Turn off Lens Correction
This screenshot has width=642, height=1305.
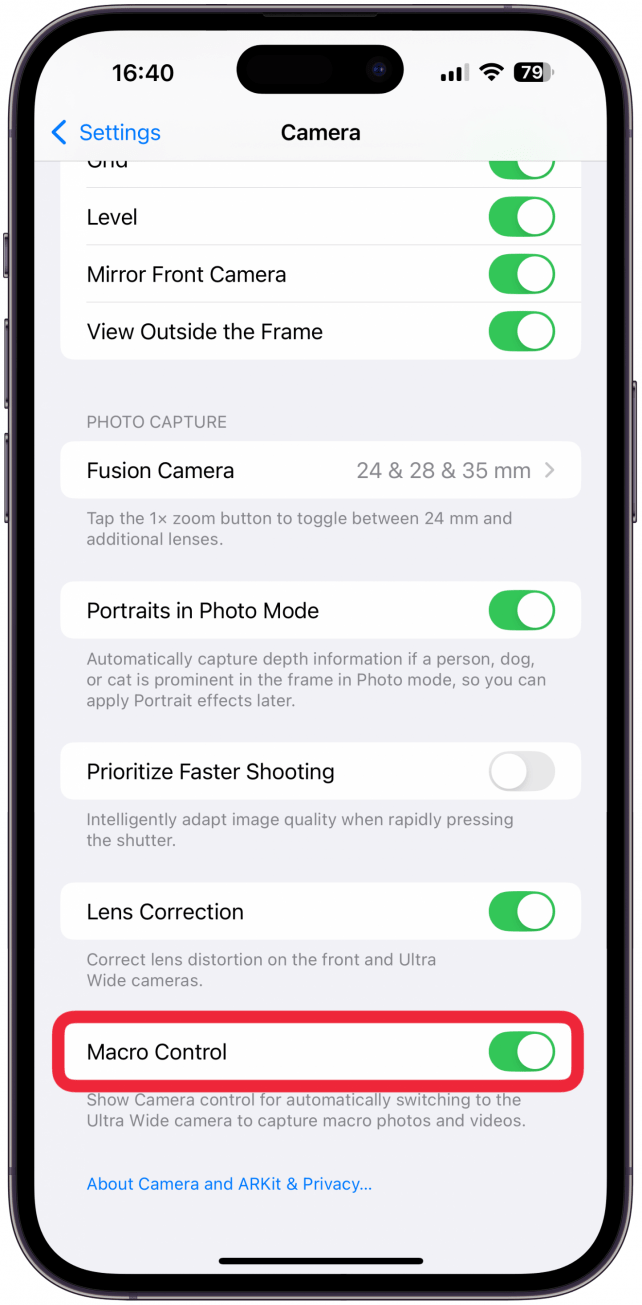[x=521, y=911]
